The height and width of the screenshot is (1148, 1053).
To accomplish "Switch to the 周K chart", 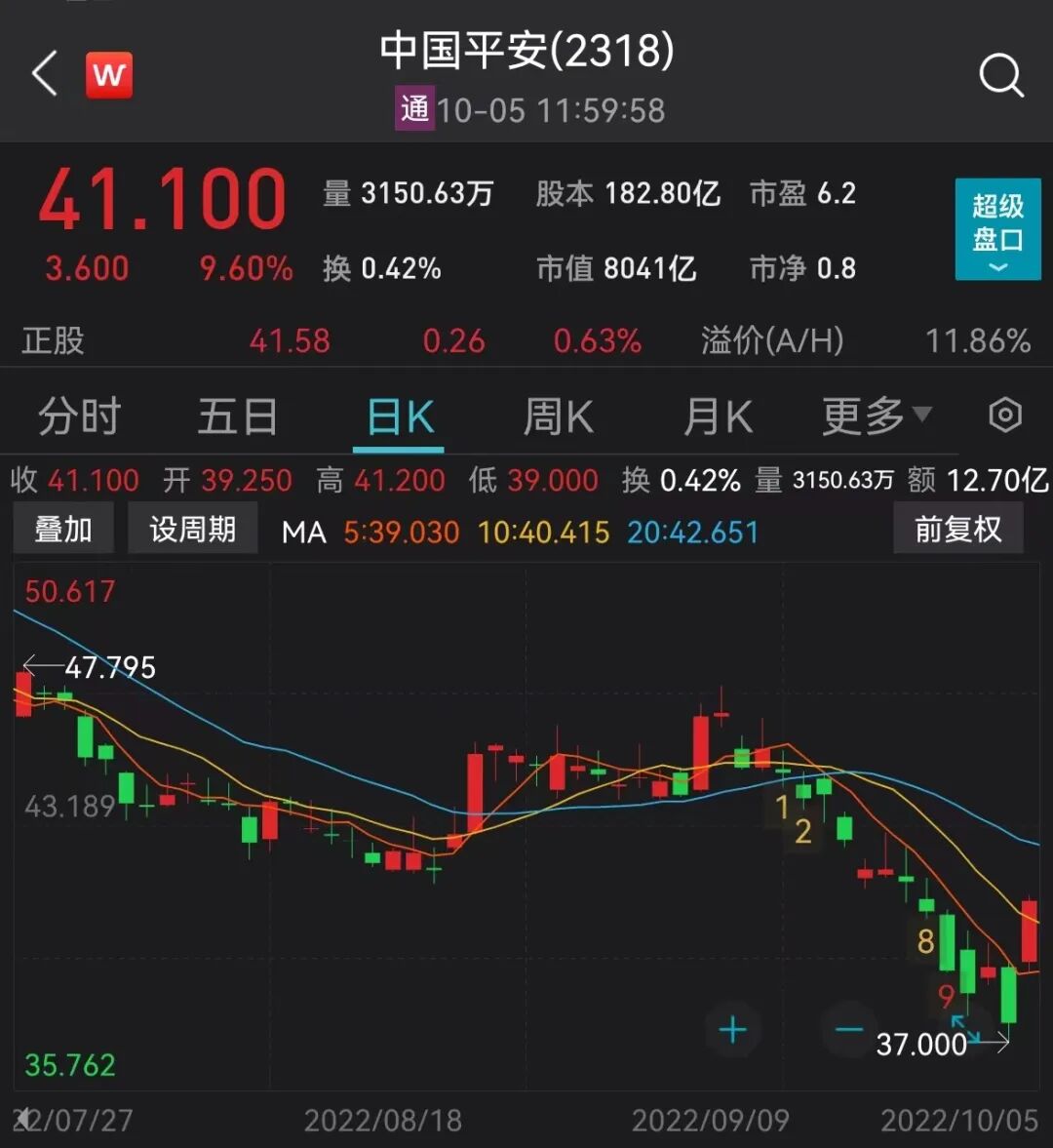I will pyautogui.click(x=558, y=416).
